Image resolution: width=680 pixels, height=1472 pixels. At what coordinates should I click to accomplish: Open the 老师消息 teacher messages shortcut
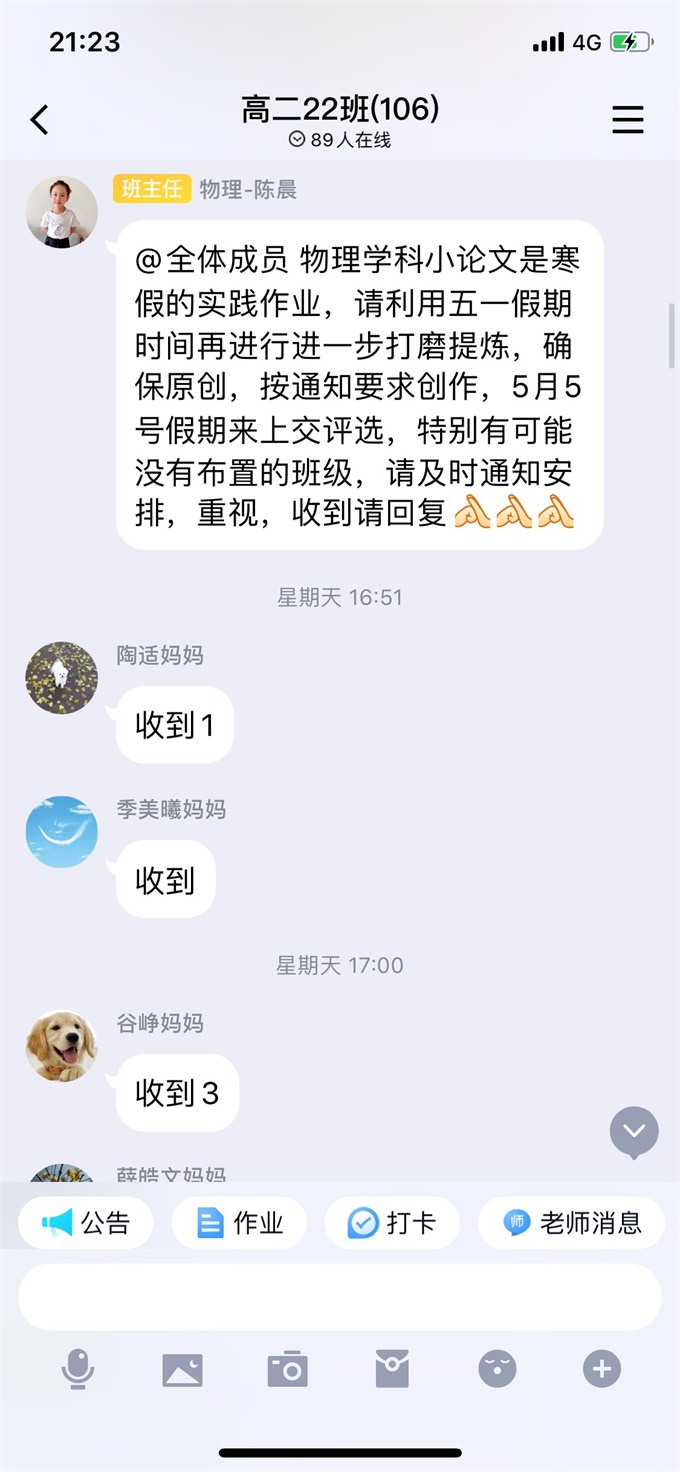[572, 1222]
